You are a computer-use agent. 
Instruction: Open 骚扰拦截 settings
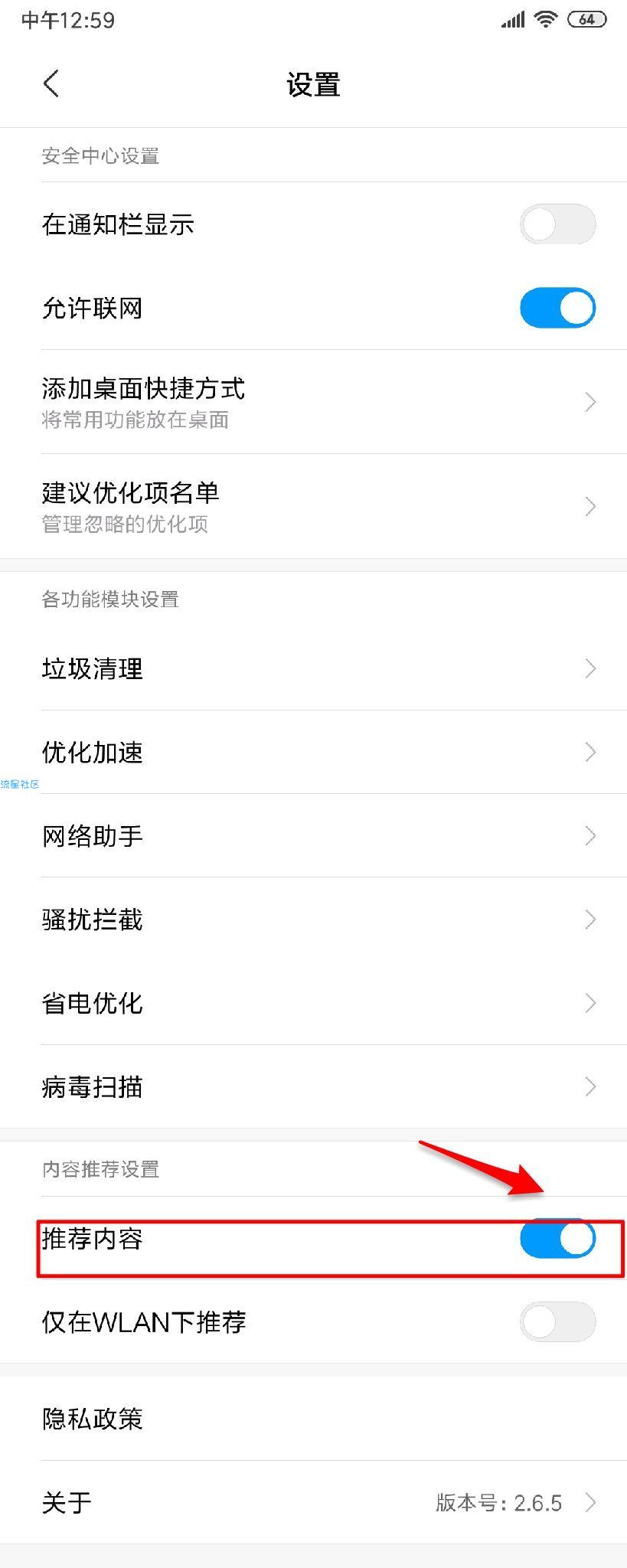click(x=314, y=919)
